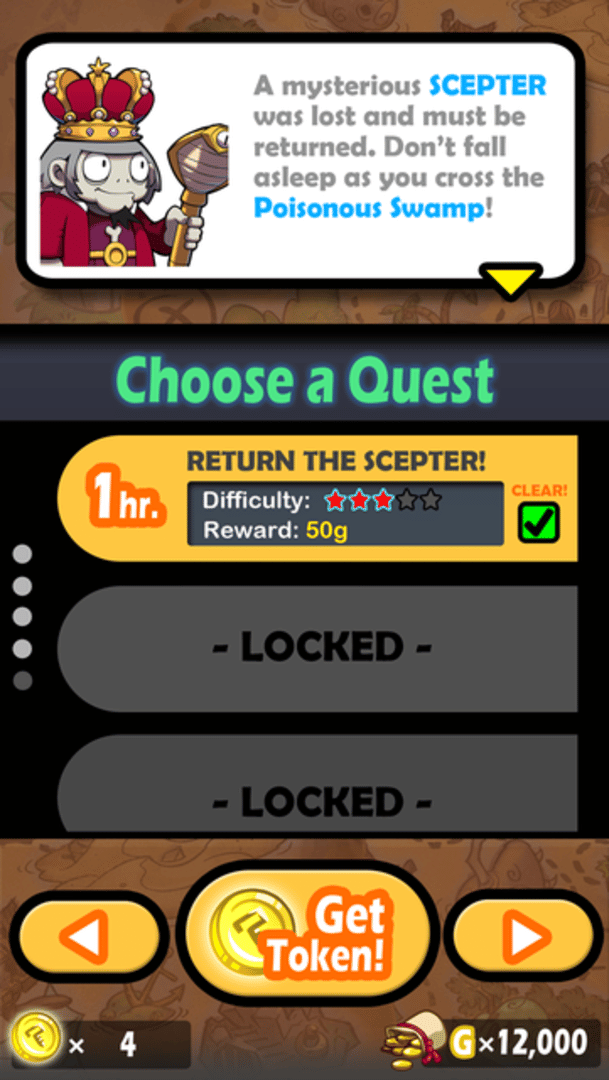The height and width of the screenshot is (1080, 609).
Task: Tap the Get Token button
Action: pos(305,936)
